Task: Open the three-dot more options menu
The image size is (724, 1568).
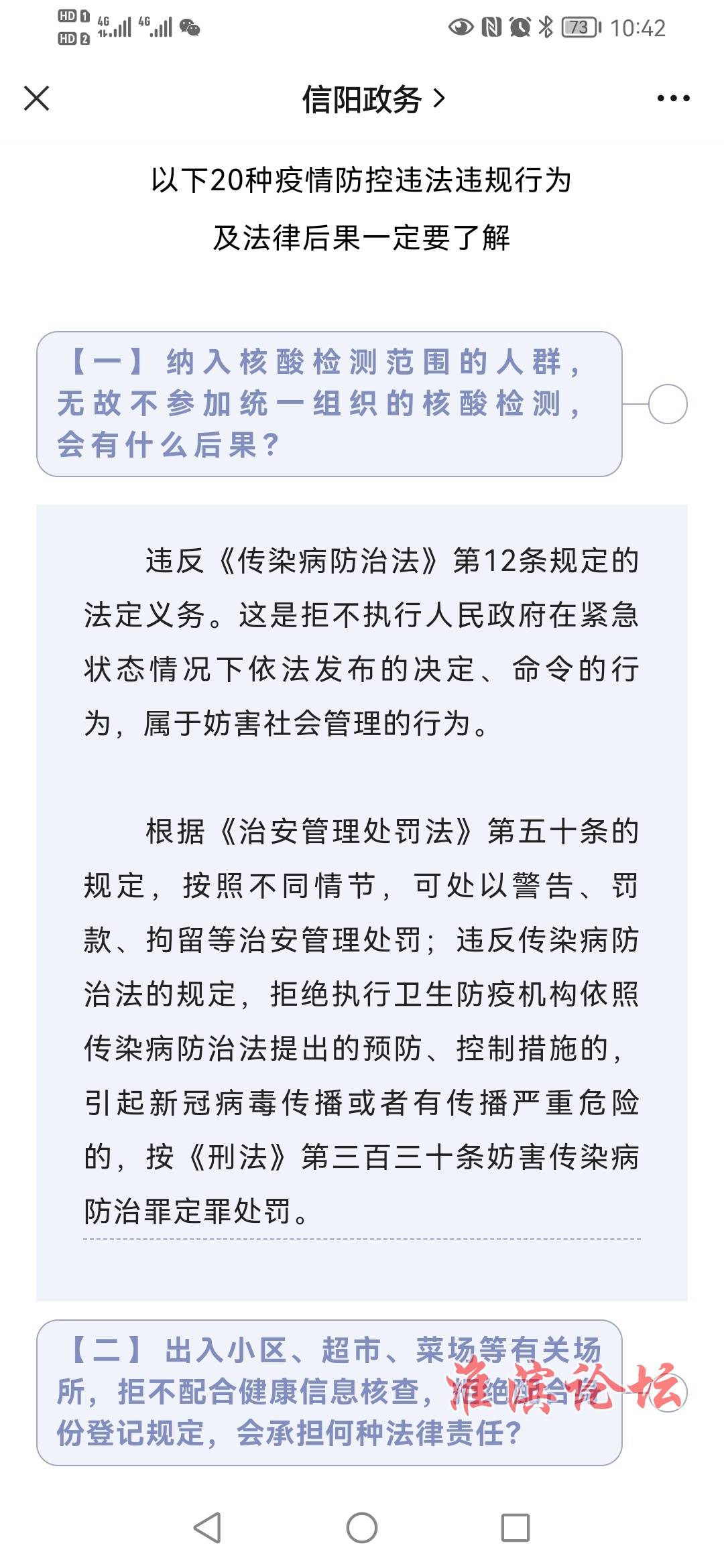Action: pyautogui.click(x=673, y=99)
